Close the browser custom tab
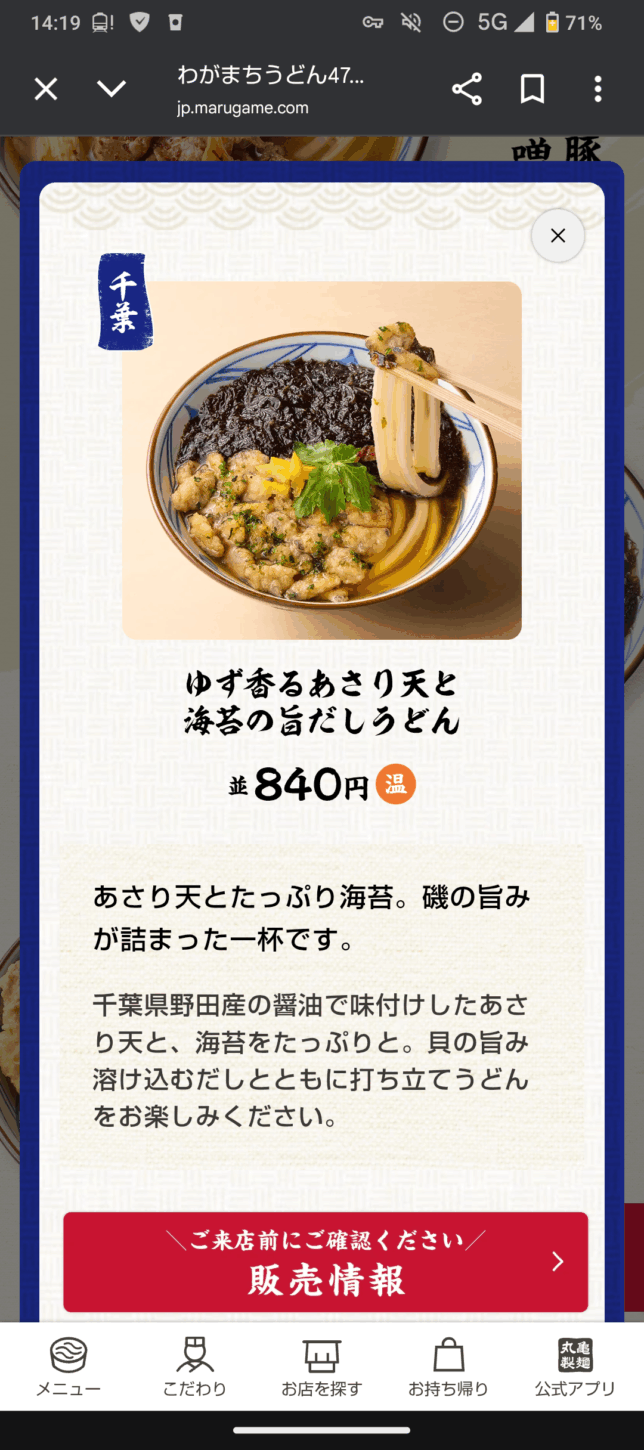This screenshot has width=644, height=1450. [x=46, y=90]
